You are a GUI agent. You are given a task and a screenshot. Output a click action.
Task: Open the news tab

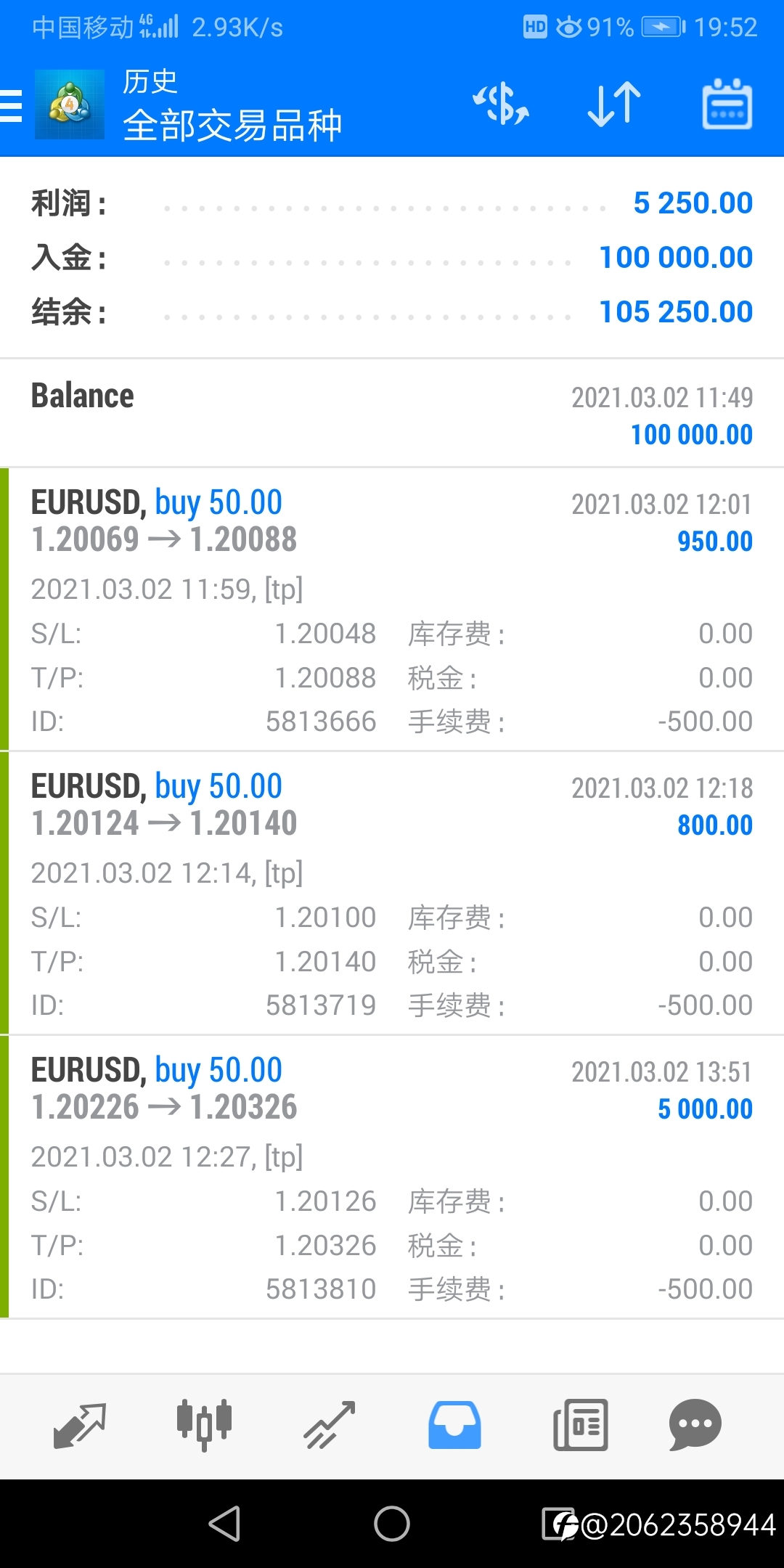tap(581, 1425)
